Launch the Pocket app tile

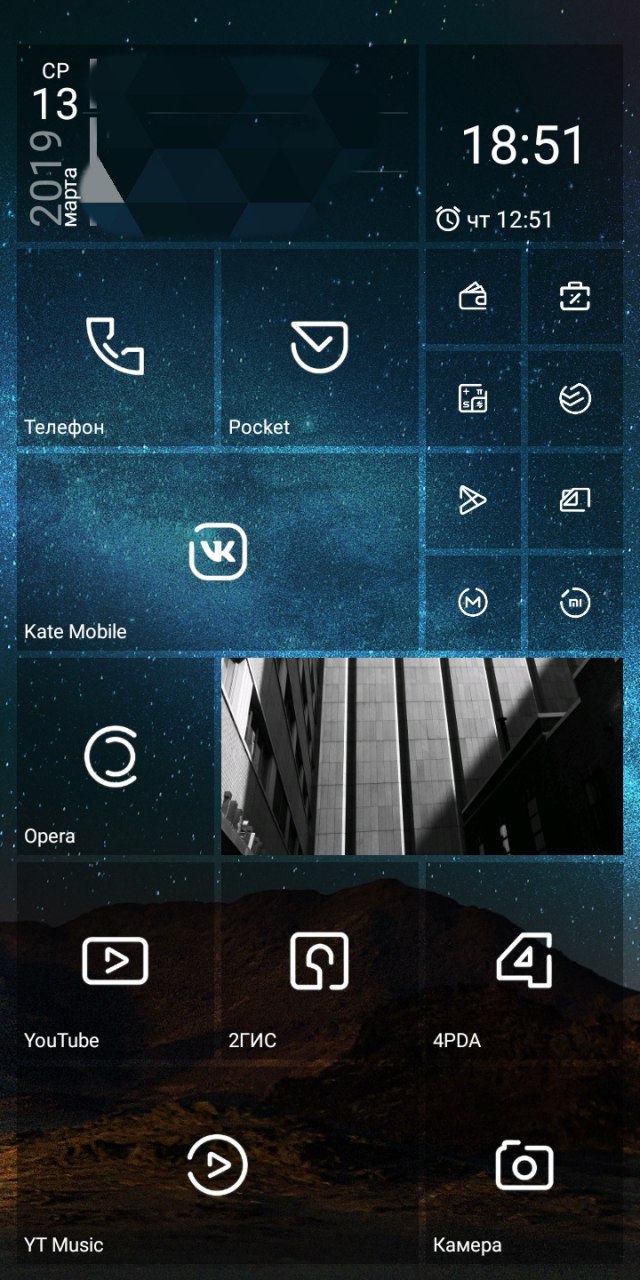(x=318, y=346)
